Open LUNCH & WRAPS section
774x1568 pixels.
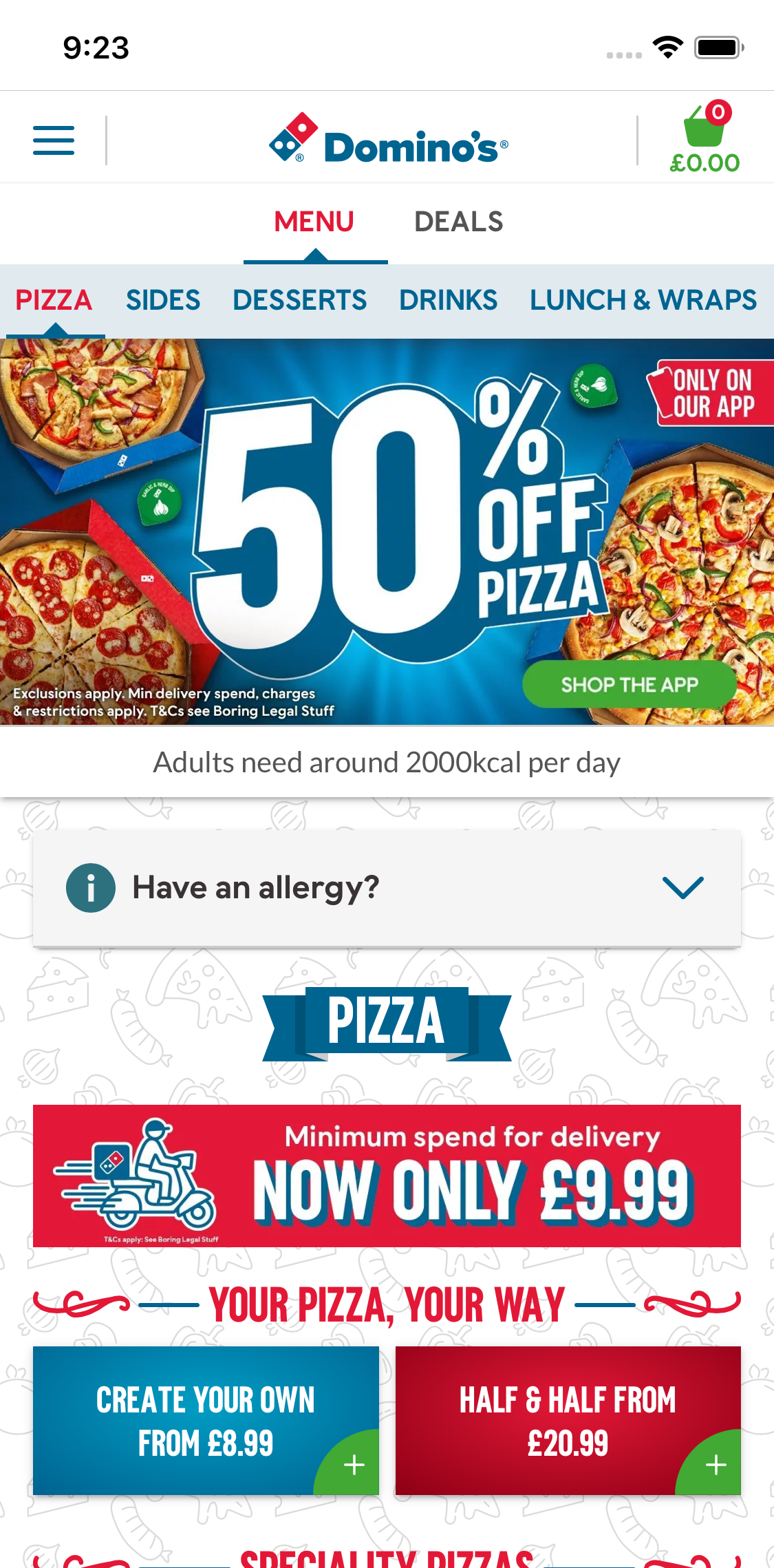point(643,300)
